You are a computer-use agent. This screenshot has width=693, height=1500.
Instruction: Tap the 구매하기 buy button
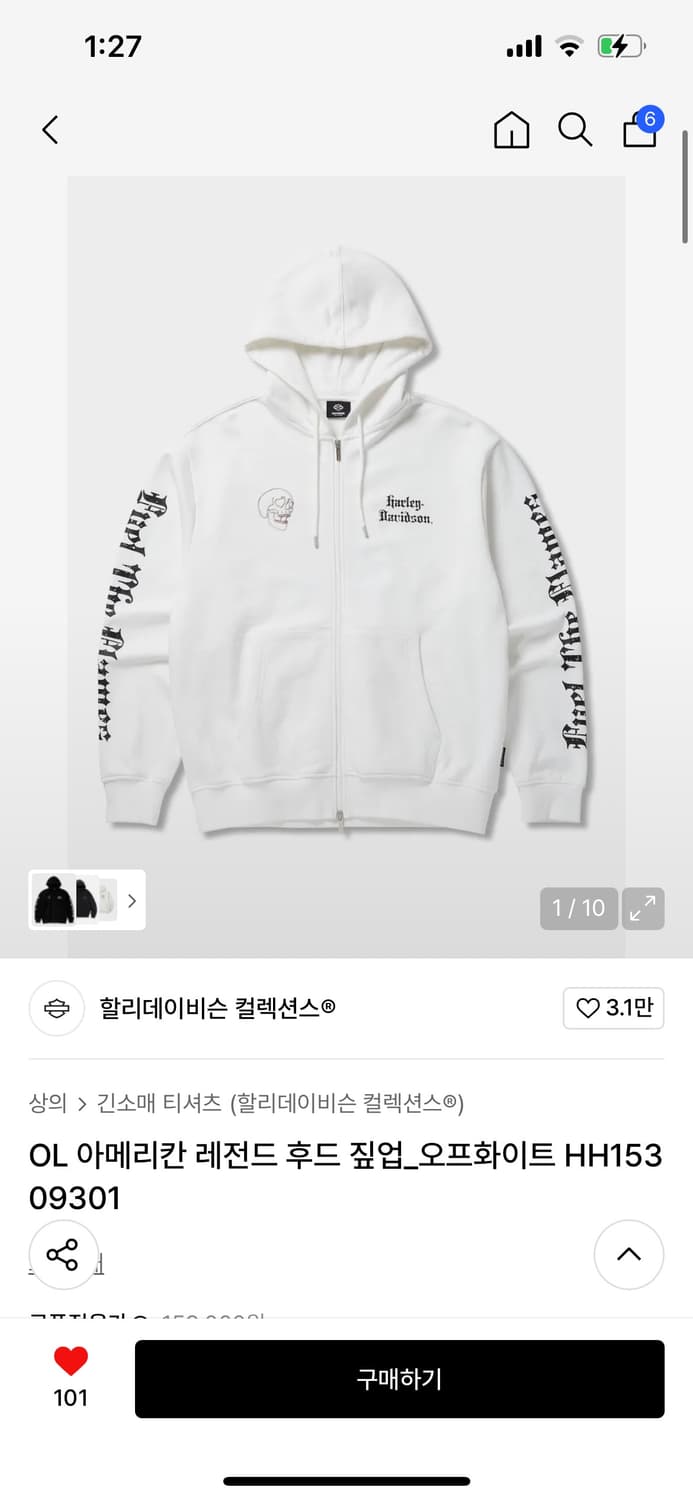point(399,1379)
